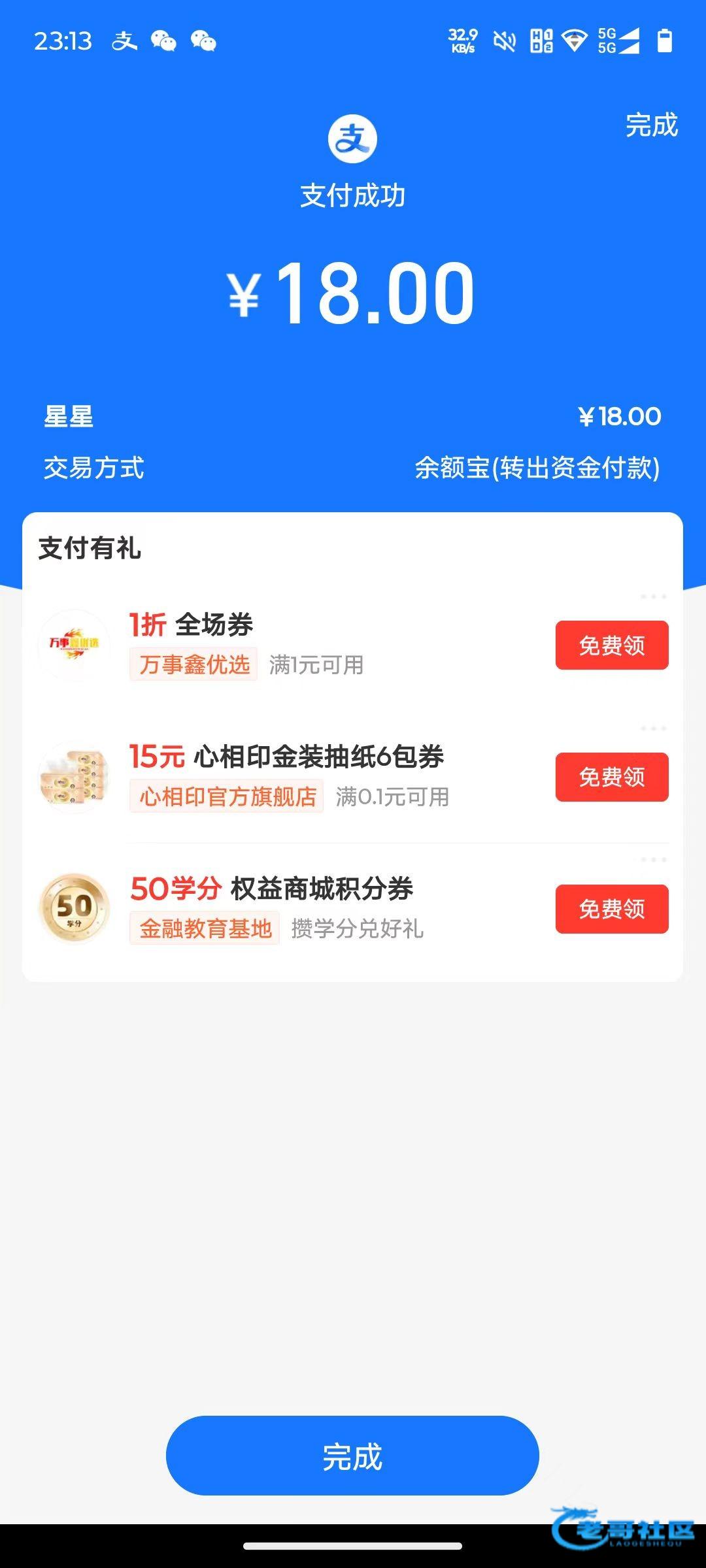Screen dimensions: 706x1568
Task: Tap the blue 完成 button at bottom
Action: (352, 1456)
